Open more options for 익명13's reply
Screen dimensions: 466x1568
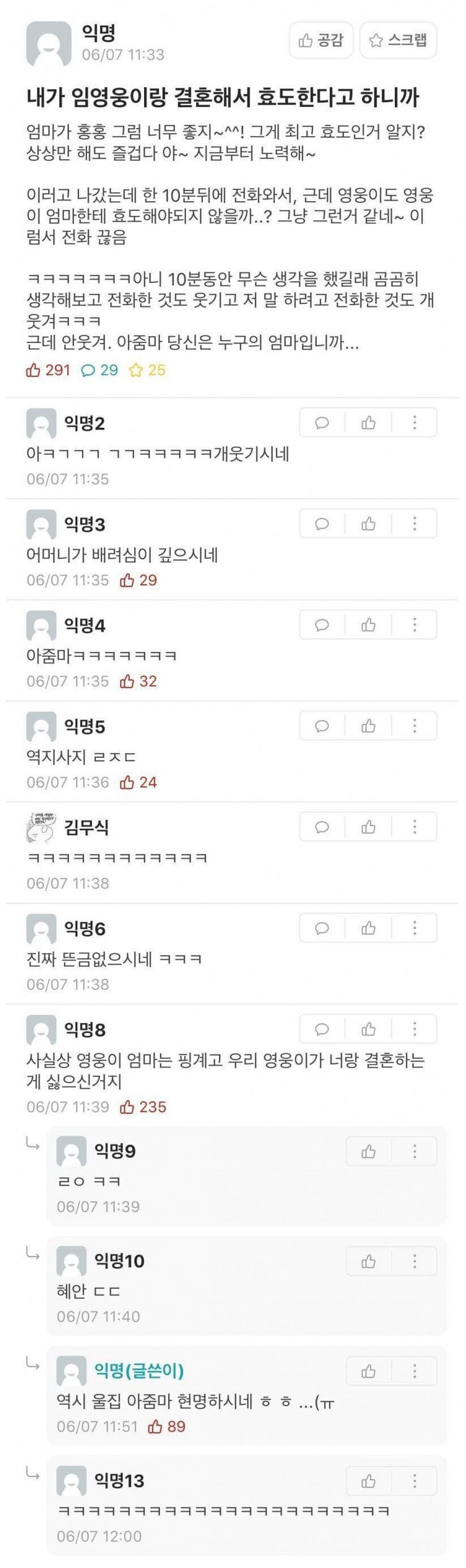pyautogui.click(x=414, y=1481)
